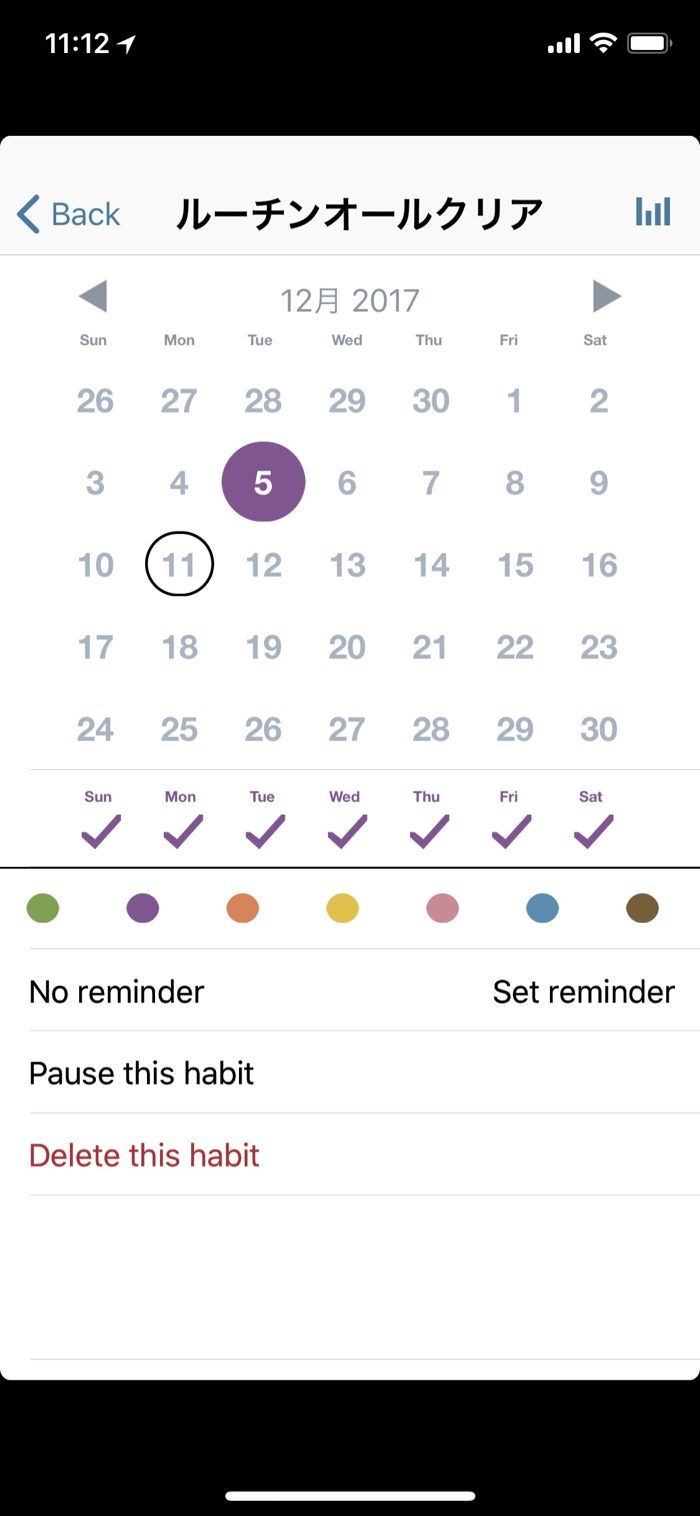Select the blue color dot
This screenshot has width=700, height=1516.
point(542,908)
